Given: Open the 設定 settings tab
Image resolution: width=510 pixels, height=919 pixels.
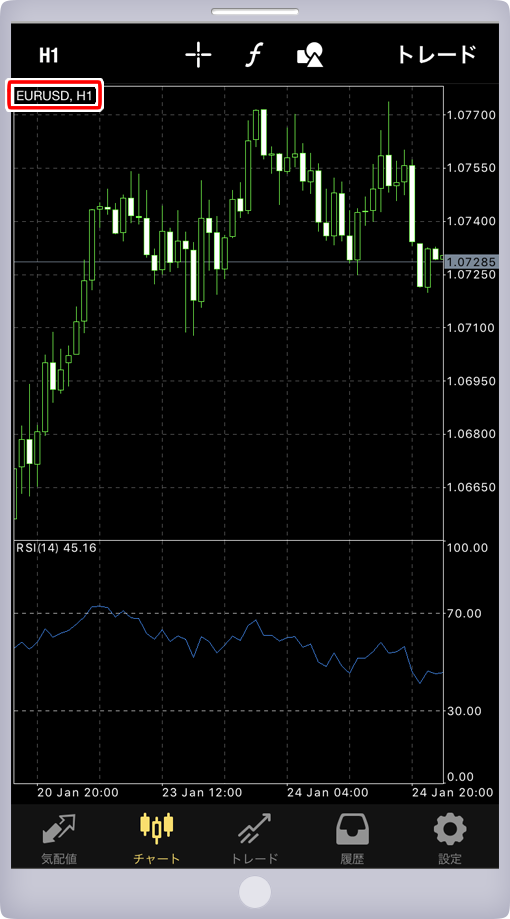Looking at the screenshot, I should click(450, 839).
